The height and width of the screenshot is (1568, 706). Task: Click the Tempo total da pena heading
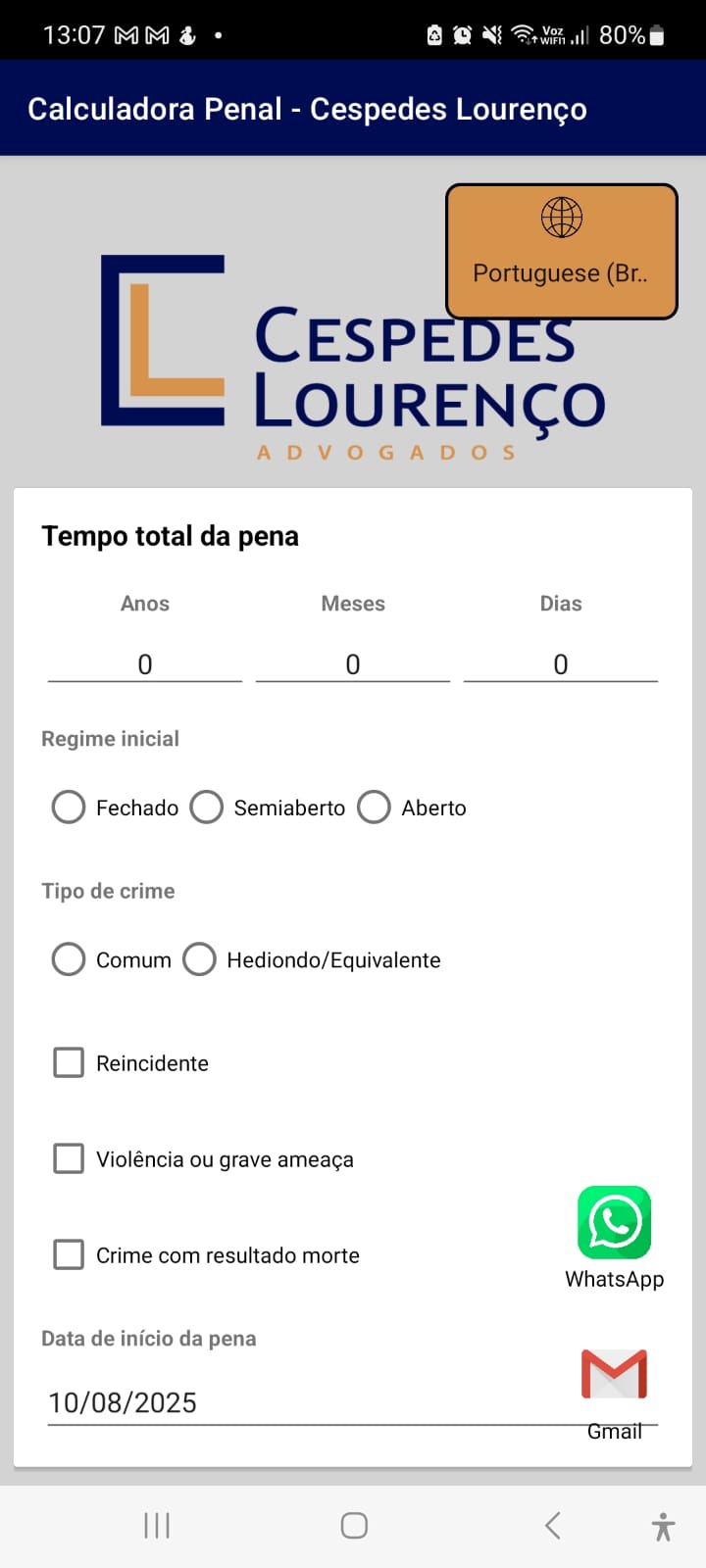(169, 536)
